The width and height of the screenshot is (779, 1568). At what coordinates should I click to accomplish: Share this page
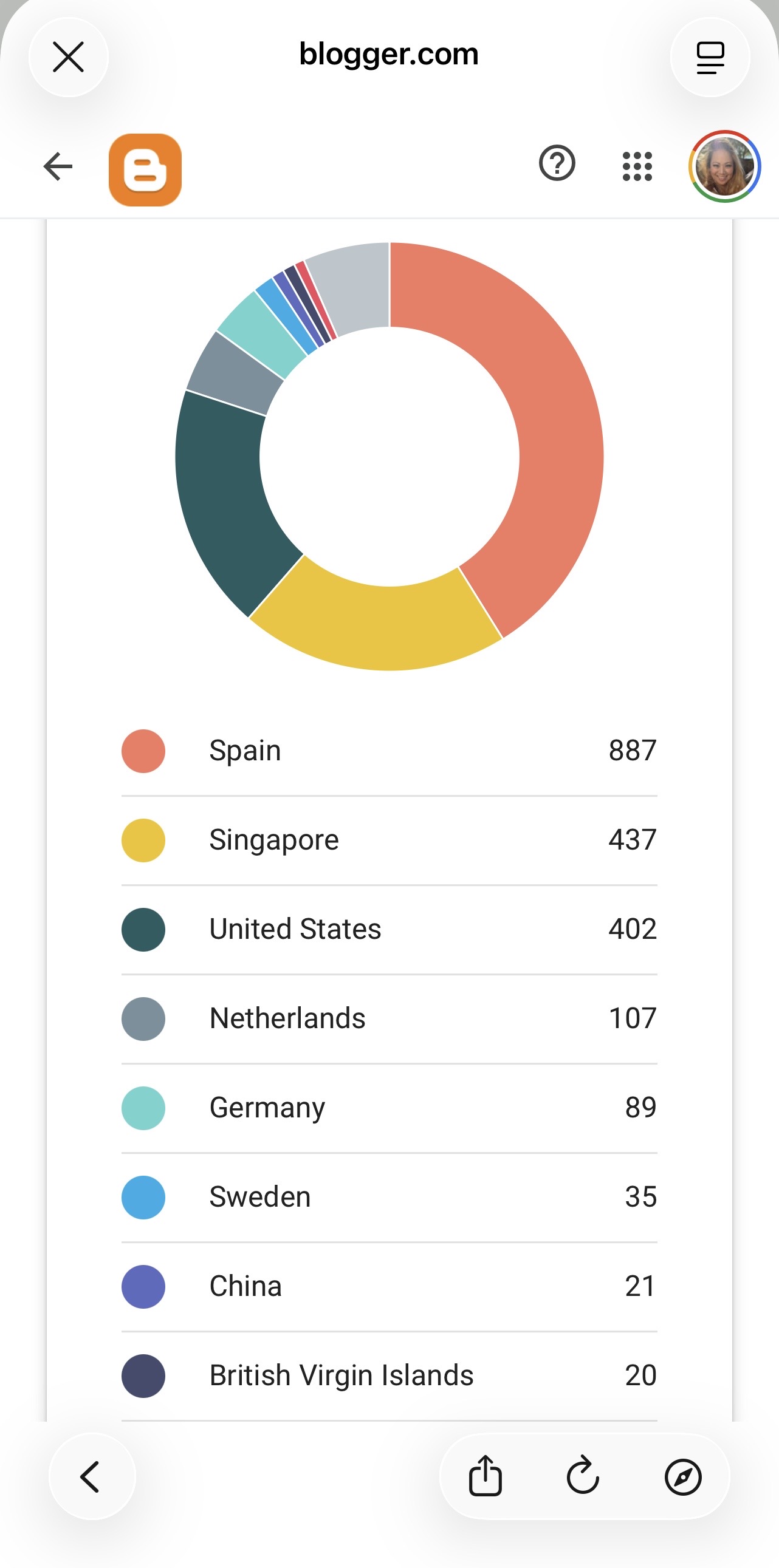pyautogui.click(x=485, y=1476)
